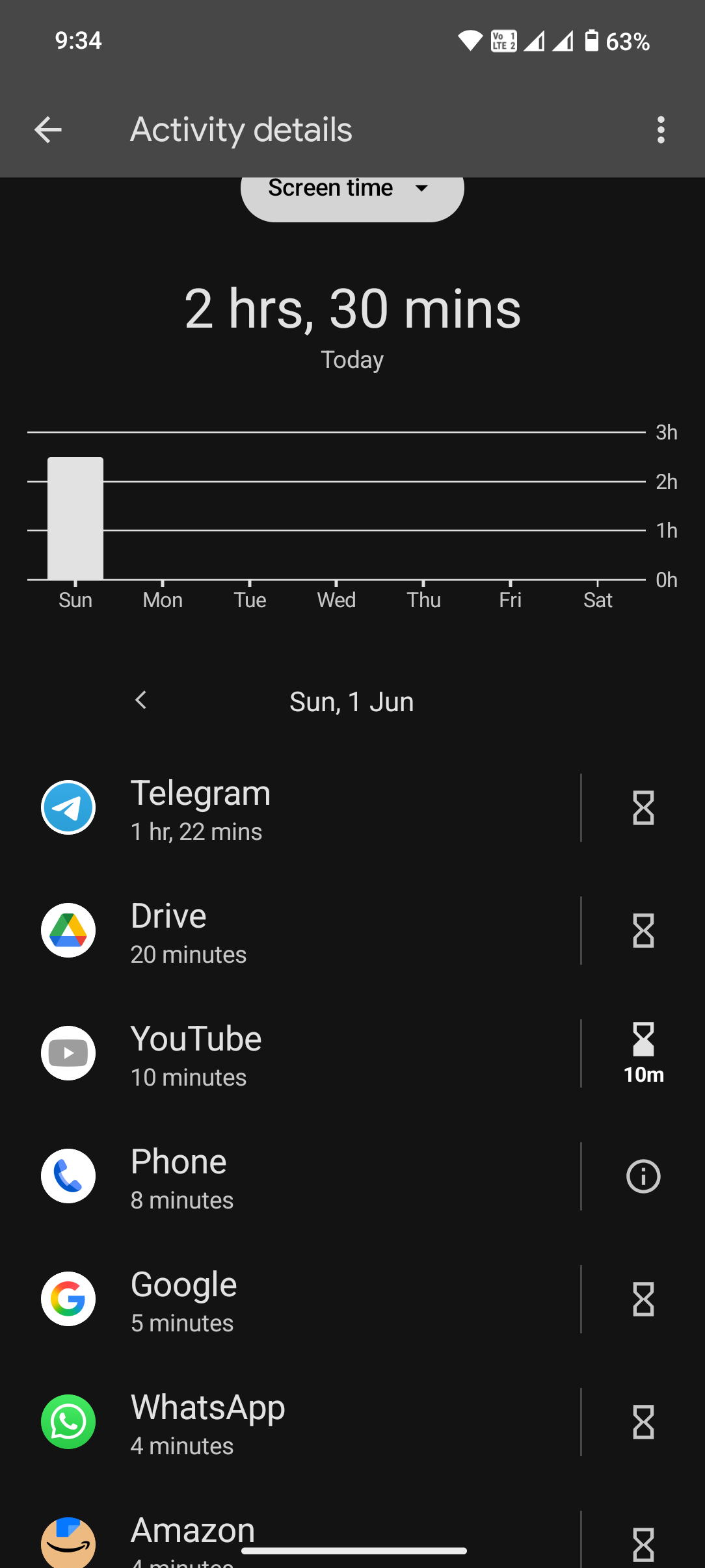
Task: Set an app timer for Amazon
Action: [x=643, y=1544]
